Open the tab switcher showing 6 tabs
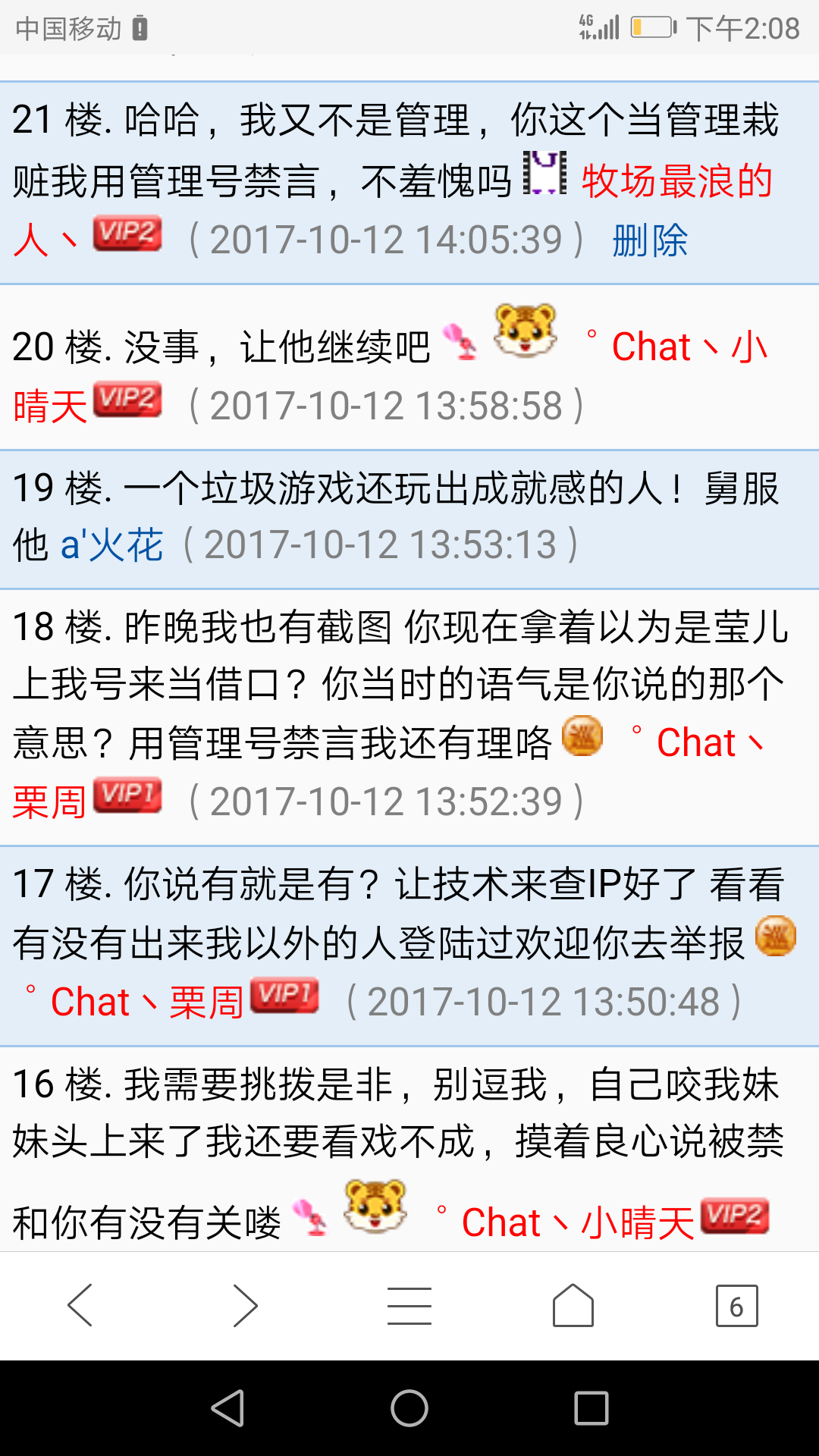The image size is (819, 1456). 736,1305
